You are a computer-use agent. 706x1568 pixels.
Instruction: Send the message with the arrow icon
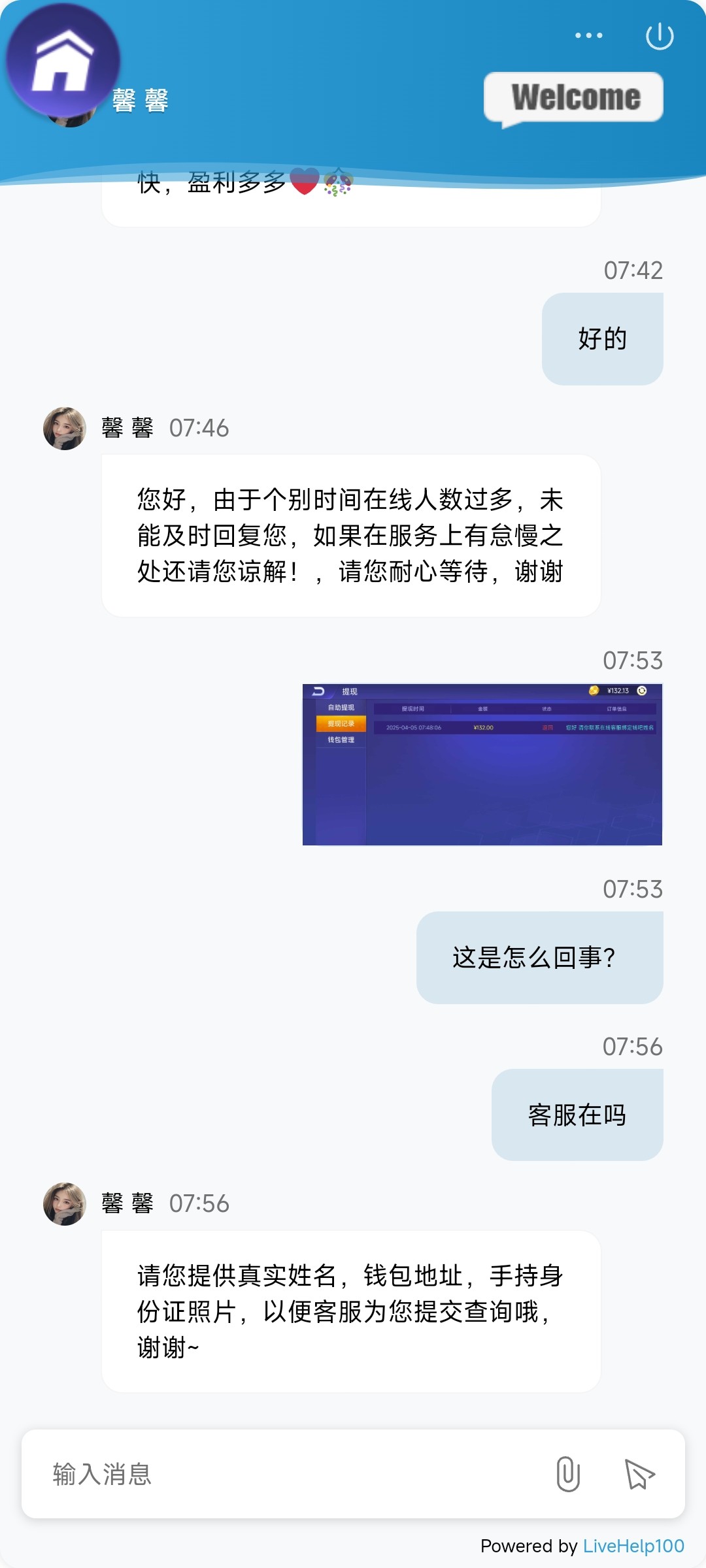coord(639,1474)
